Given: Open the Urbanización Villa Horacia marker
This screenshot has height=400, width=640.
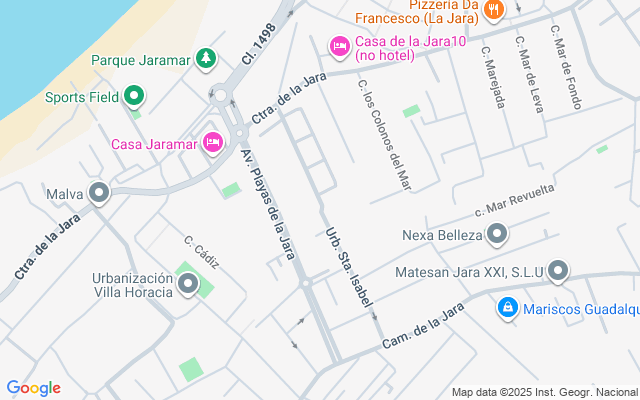Looking at the screenshot, I should [x=189, y=286].
